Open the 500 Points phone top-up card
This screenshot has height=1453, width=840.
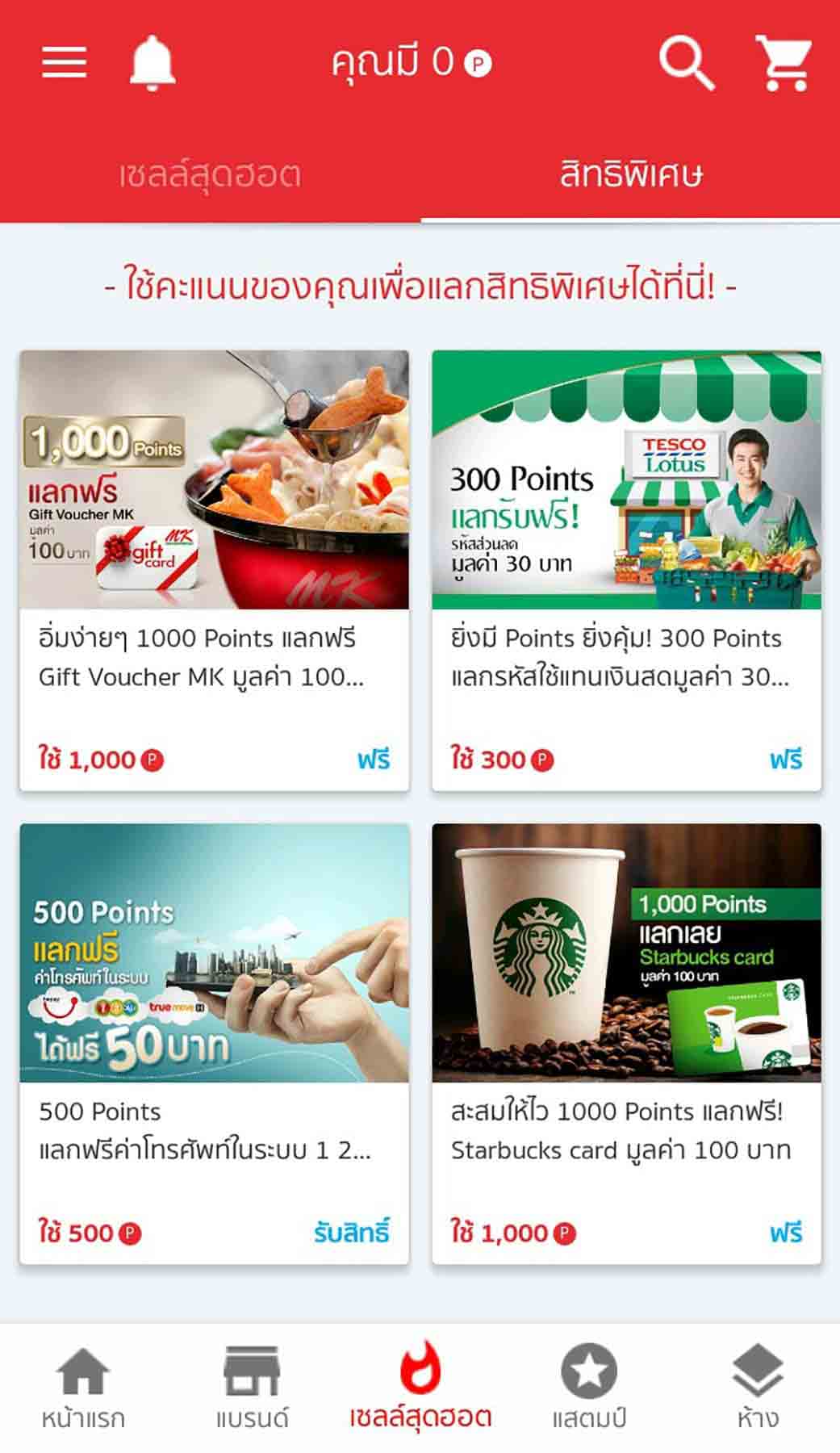215,1041
